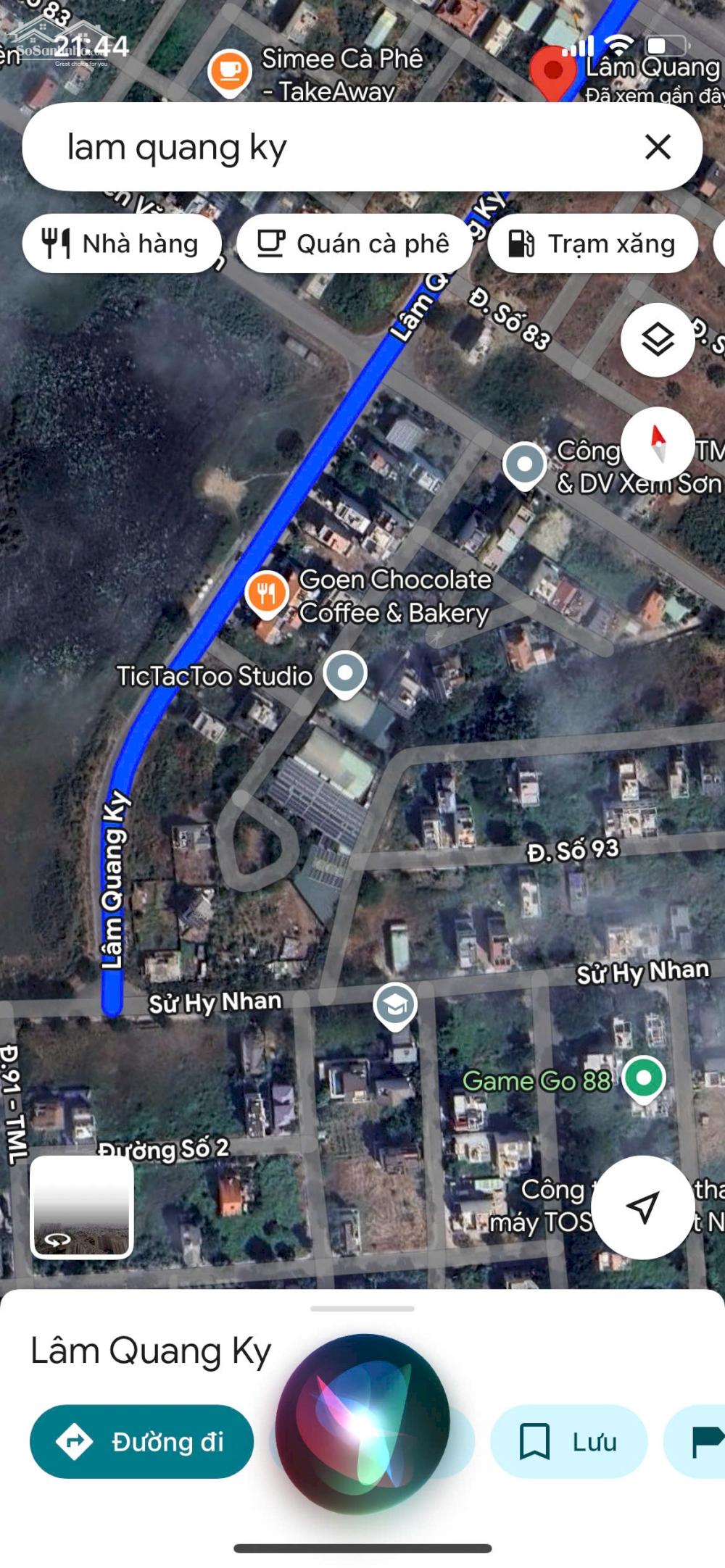Select the school marker on Sử Hy Nhan
This screenshot has width=725, height=1568.
(x=395, y=1006)
